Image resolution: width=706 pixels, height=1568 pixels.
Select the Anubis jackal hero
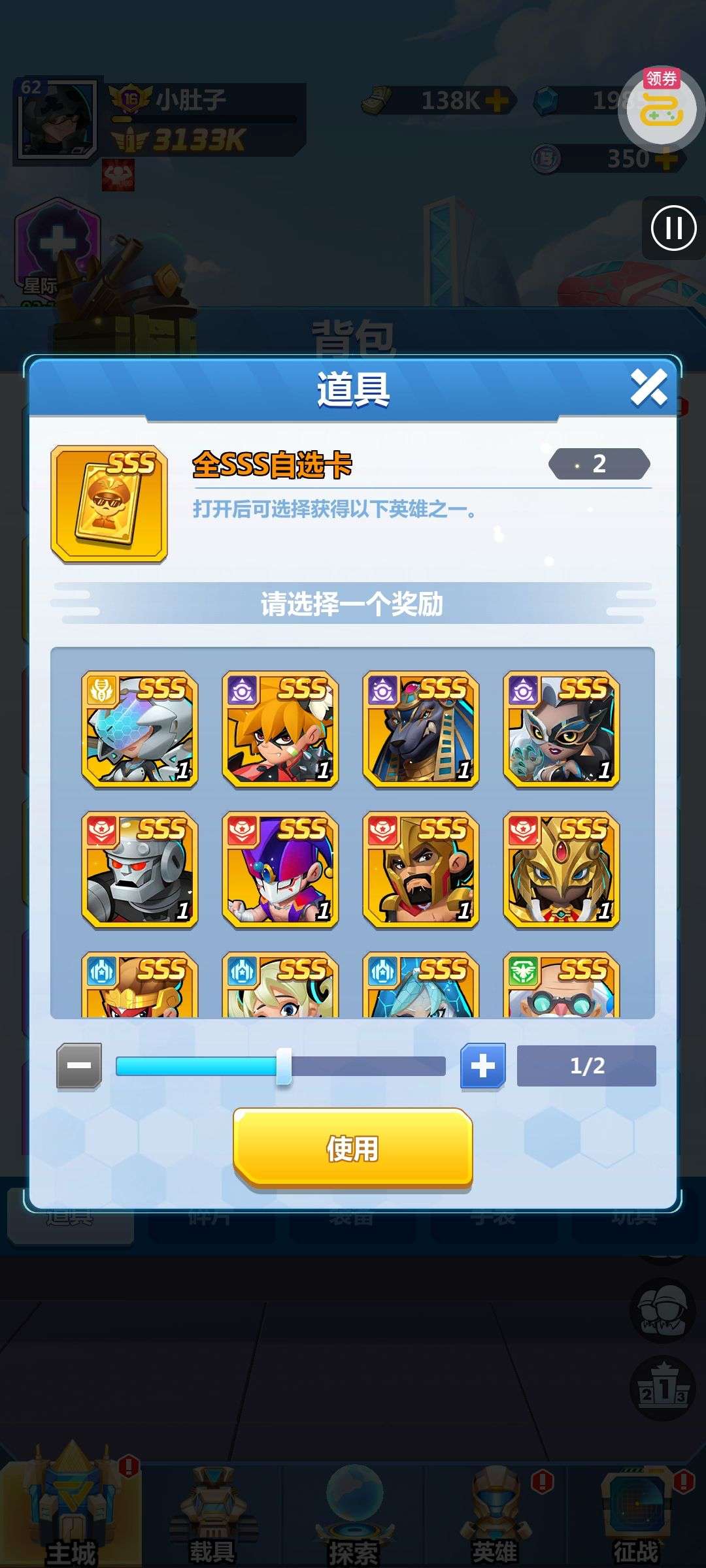click(x=421, y=729)
